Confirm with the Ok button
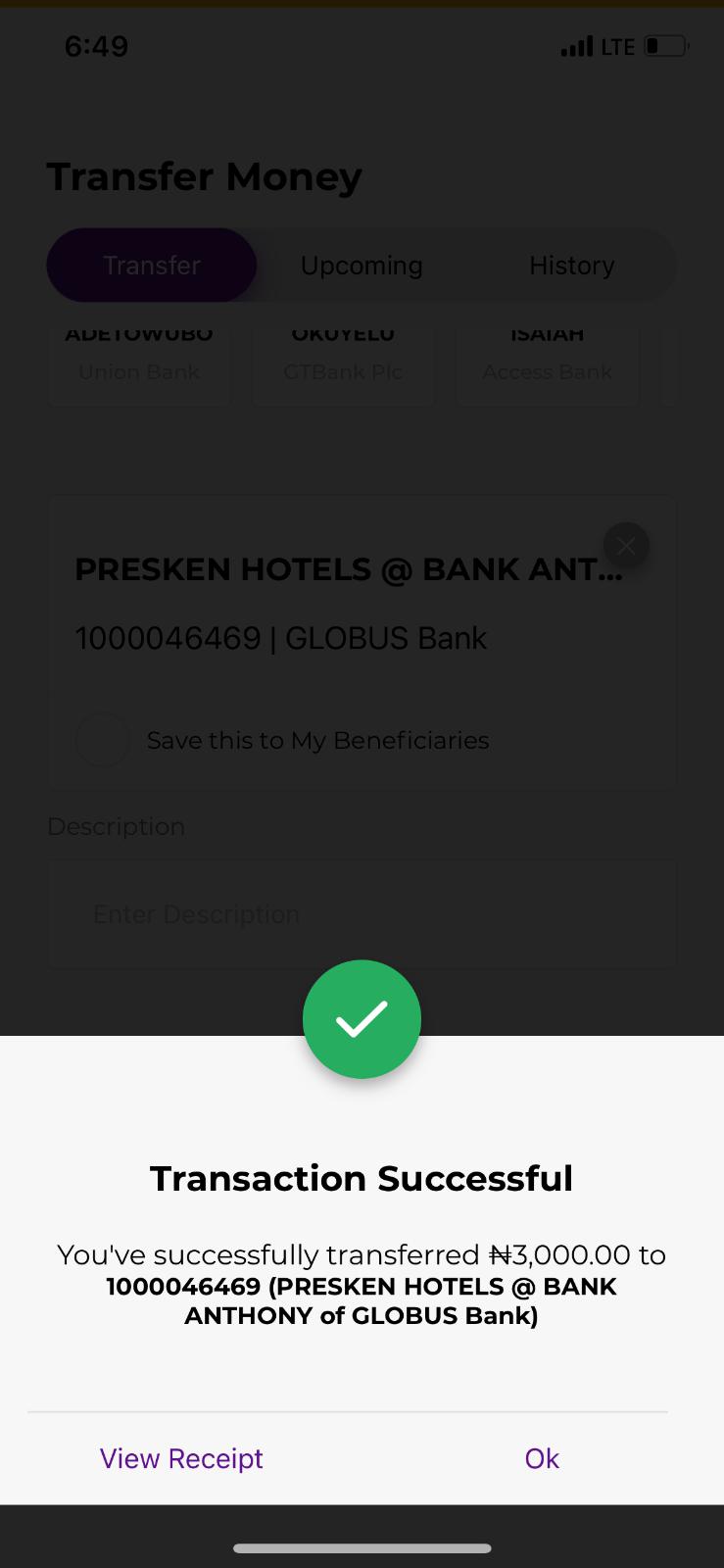Screen dimensions: 724x1568 542,1458
